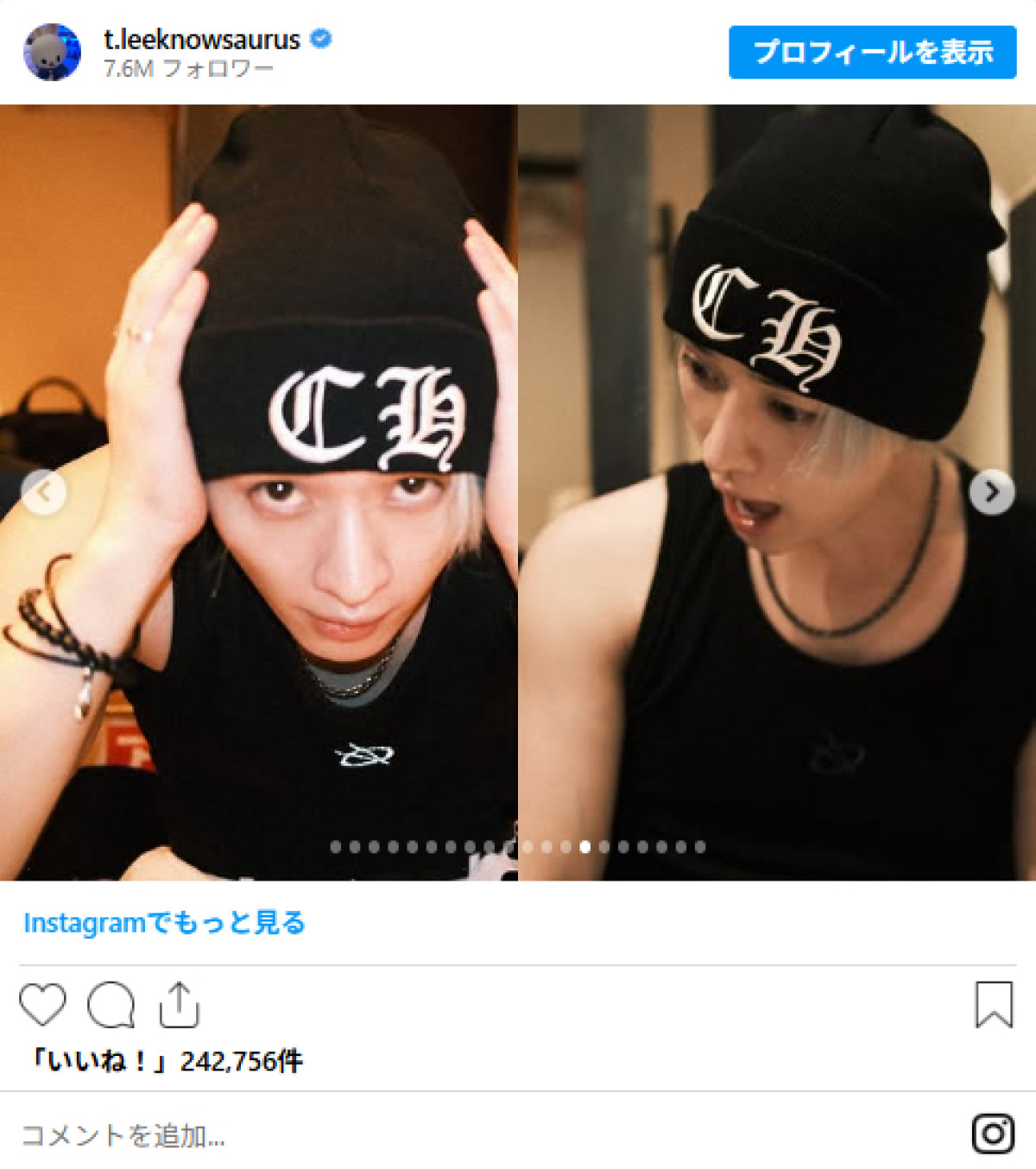Open the profile avatar picture

pyautogui.click(x=52, y=53)
